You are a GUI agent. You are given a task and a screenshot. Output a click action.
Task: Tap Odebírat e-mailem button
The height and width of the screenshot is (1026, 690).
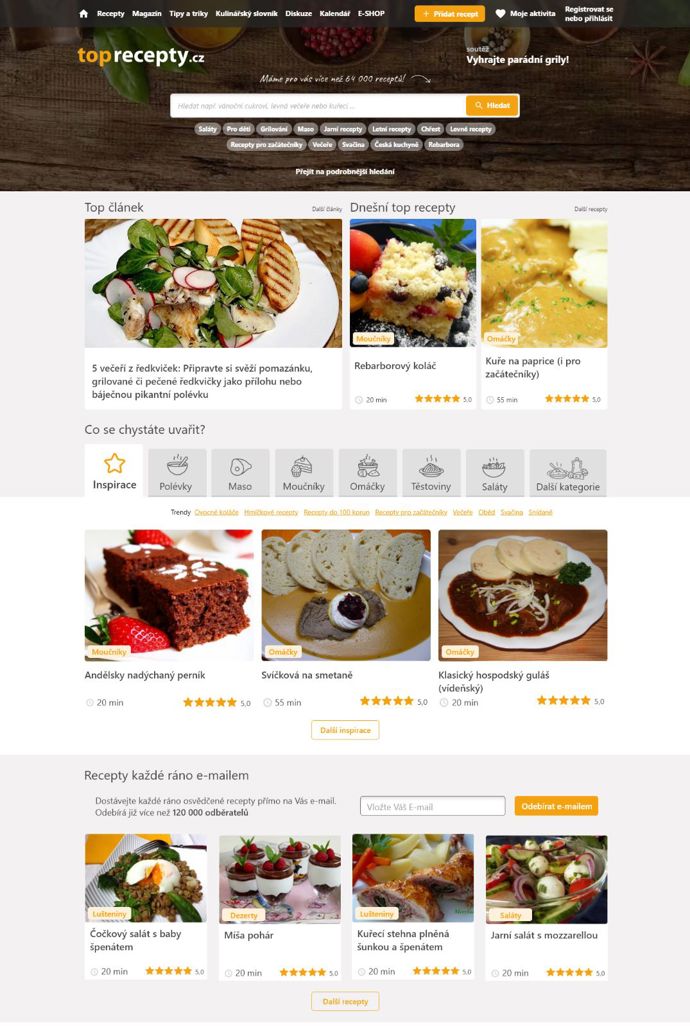556,806
